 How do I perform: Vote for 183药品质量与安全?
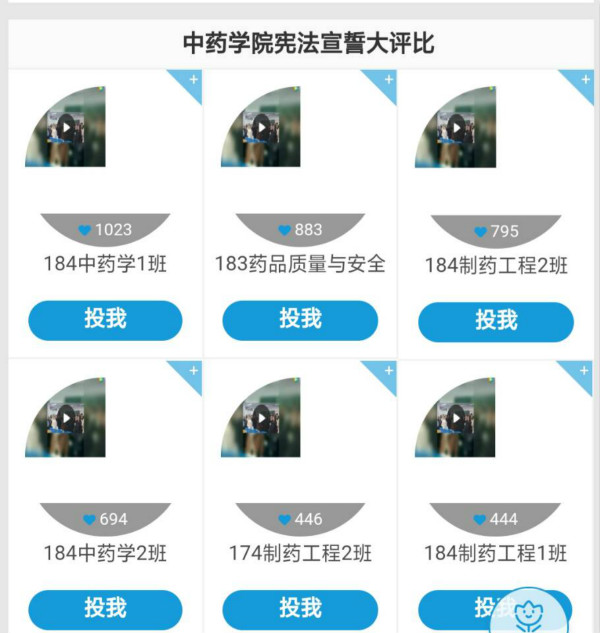pos(300,320)
